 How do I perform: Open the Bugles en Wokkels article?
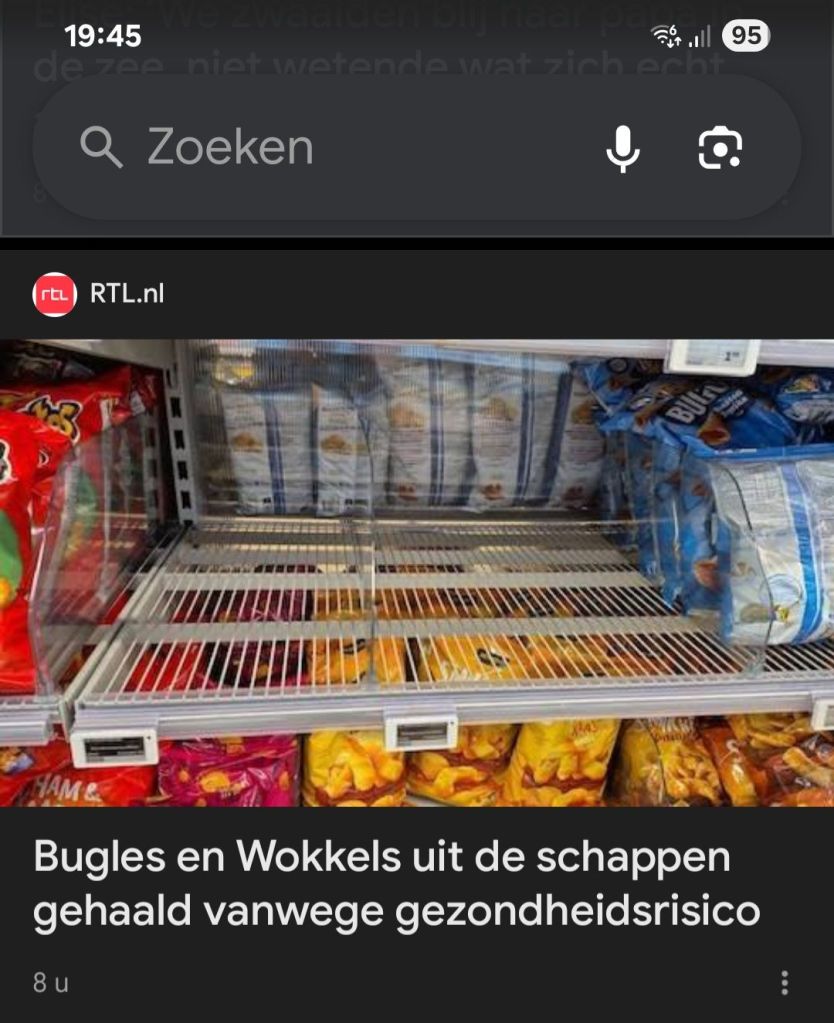click(x=396, y=884)
